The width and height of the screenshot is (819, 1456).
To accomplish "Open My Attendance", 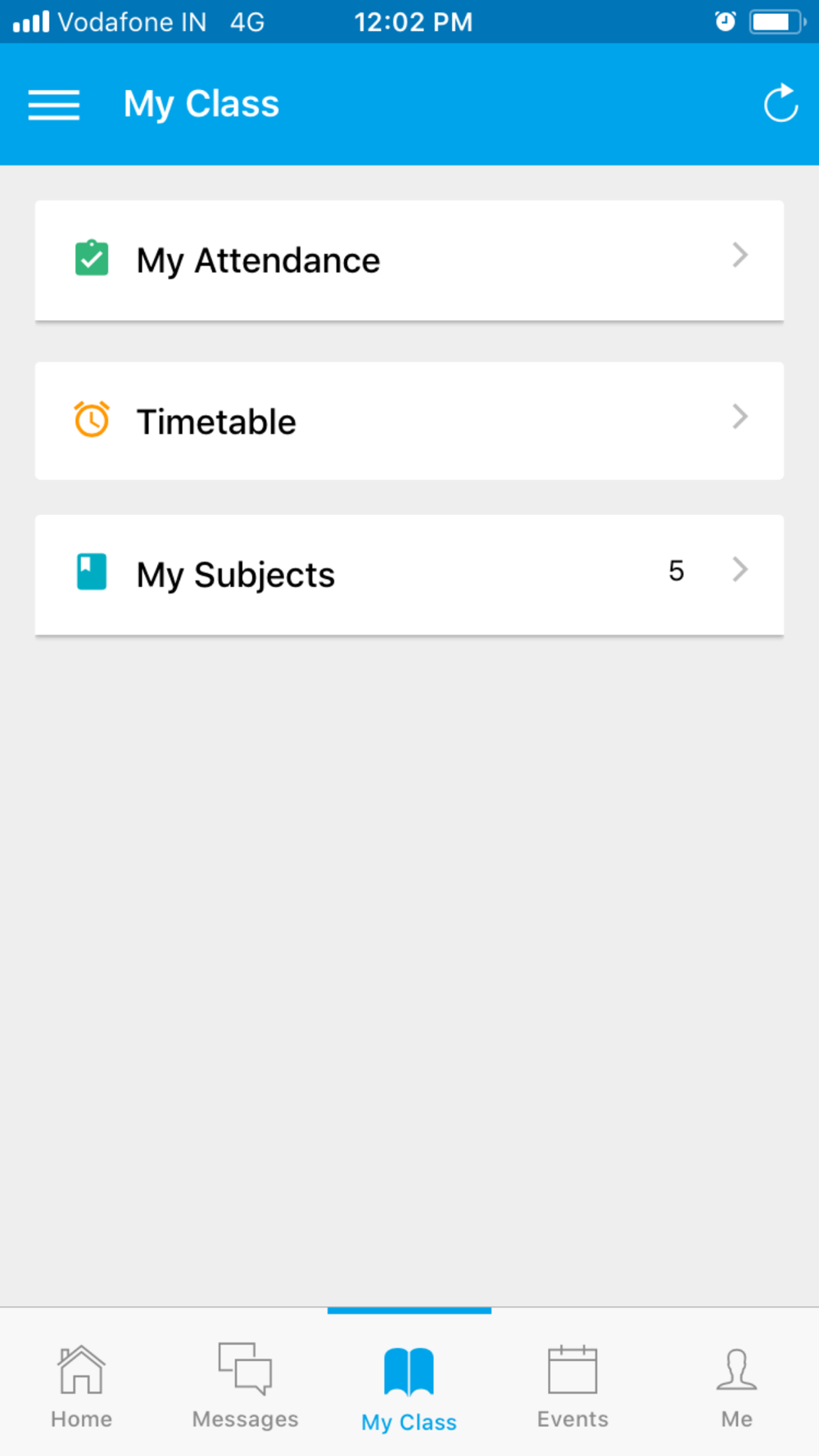I will (x=409, y=260).
